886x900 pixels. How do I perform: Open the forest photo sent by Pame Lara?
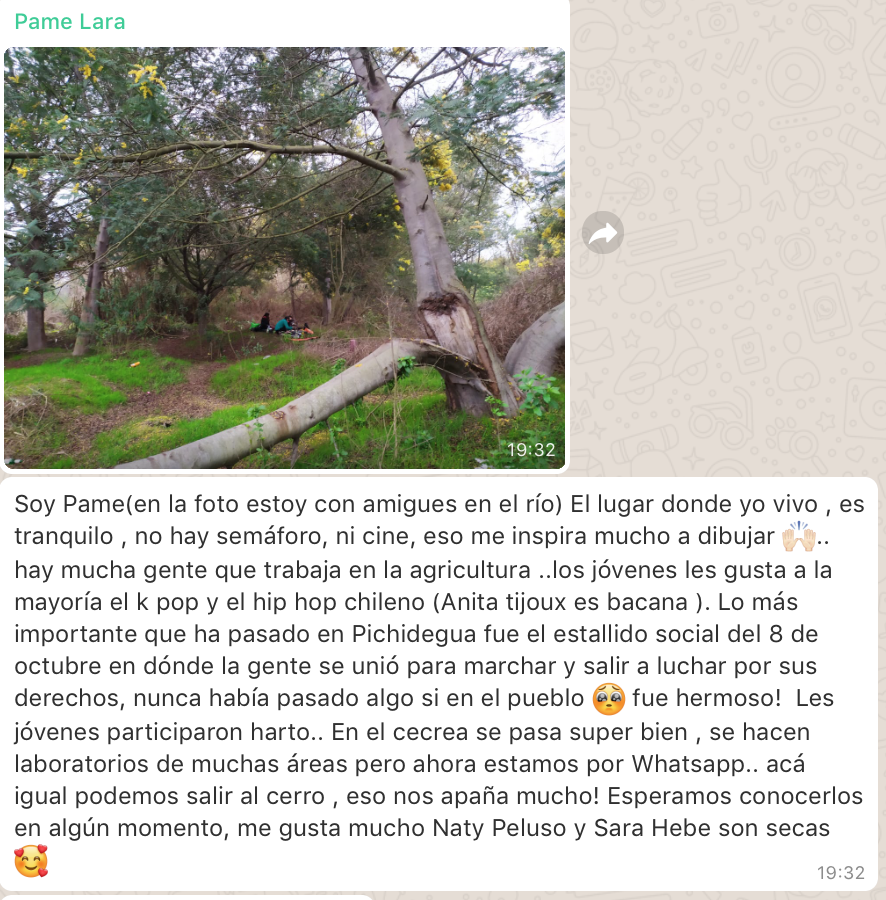click(284, 258)
